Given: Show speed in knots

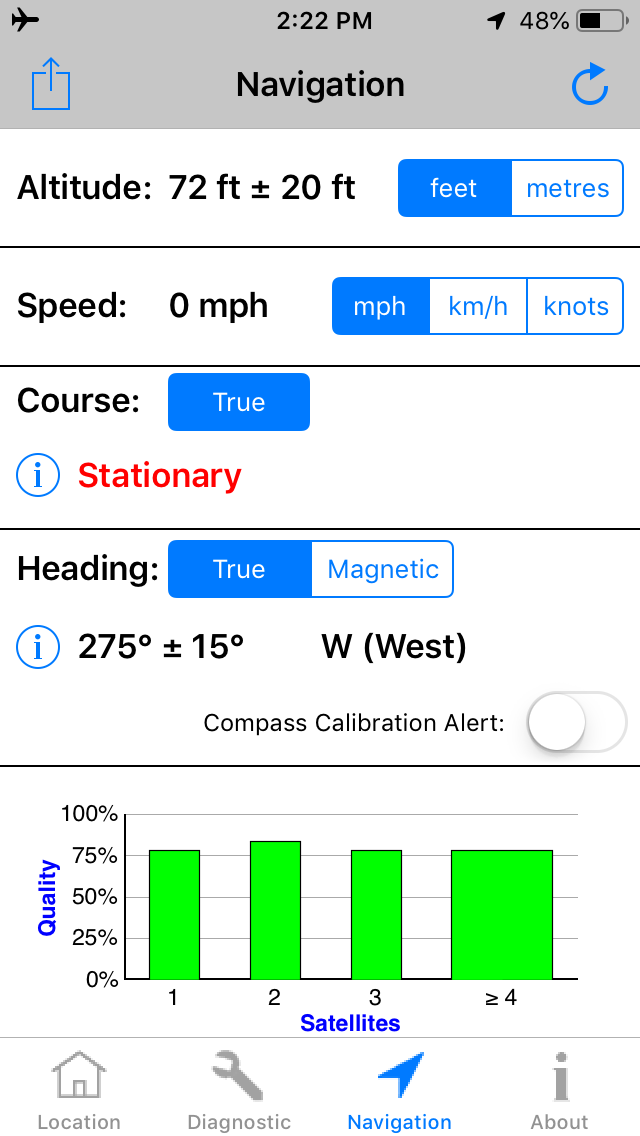Looking at the screenshot, I should coord(576,306).
